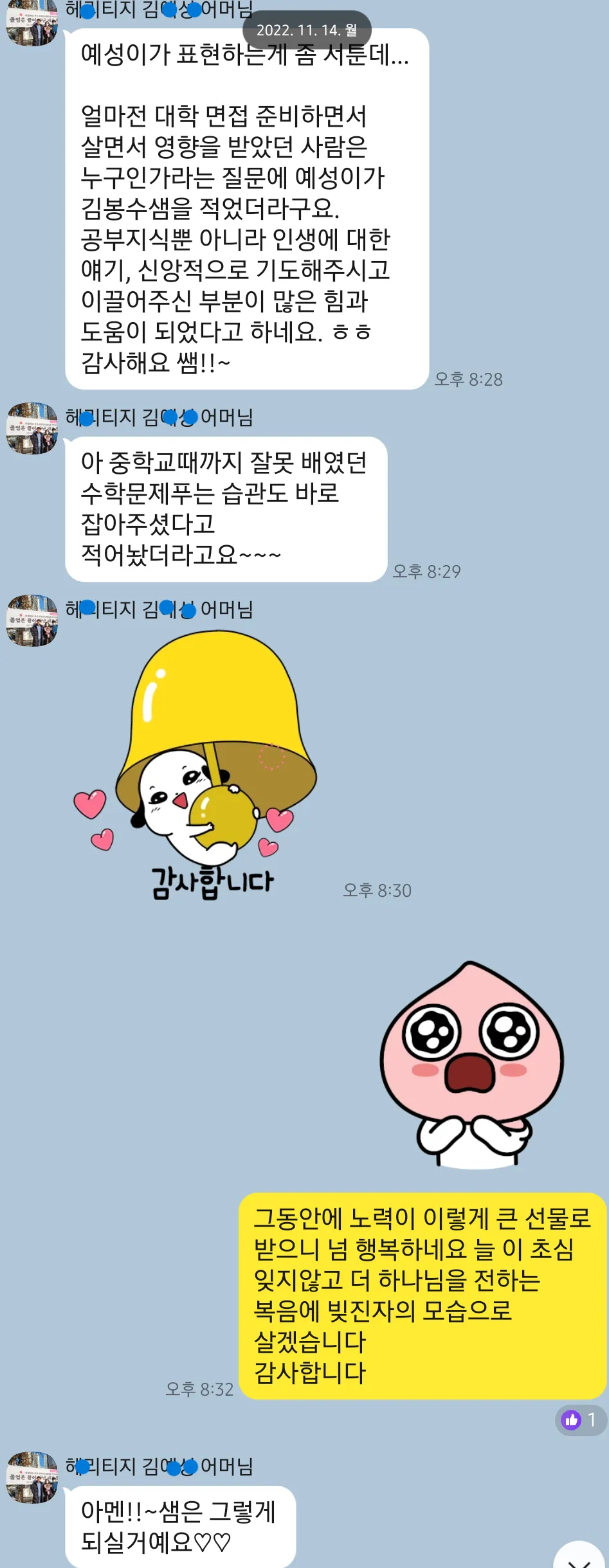Open sender's profile photo beside the 8:29 message

coord(32,428)
